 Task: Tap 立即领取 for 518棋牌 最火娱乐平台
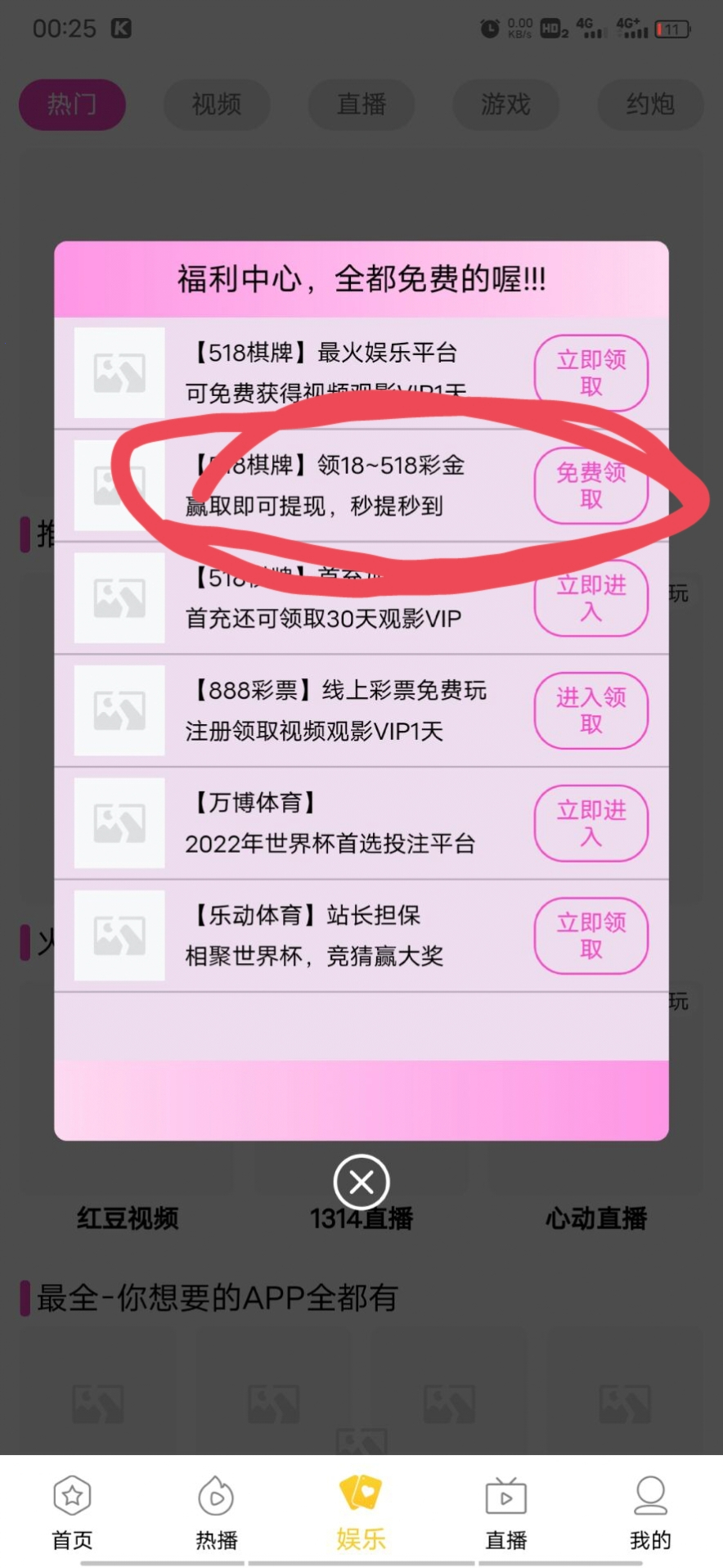tap(591, 373)
